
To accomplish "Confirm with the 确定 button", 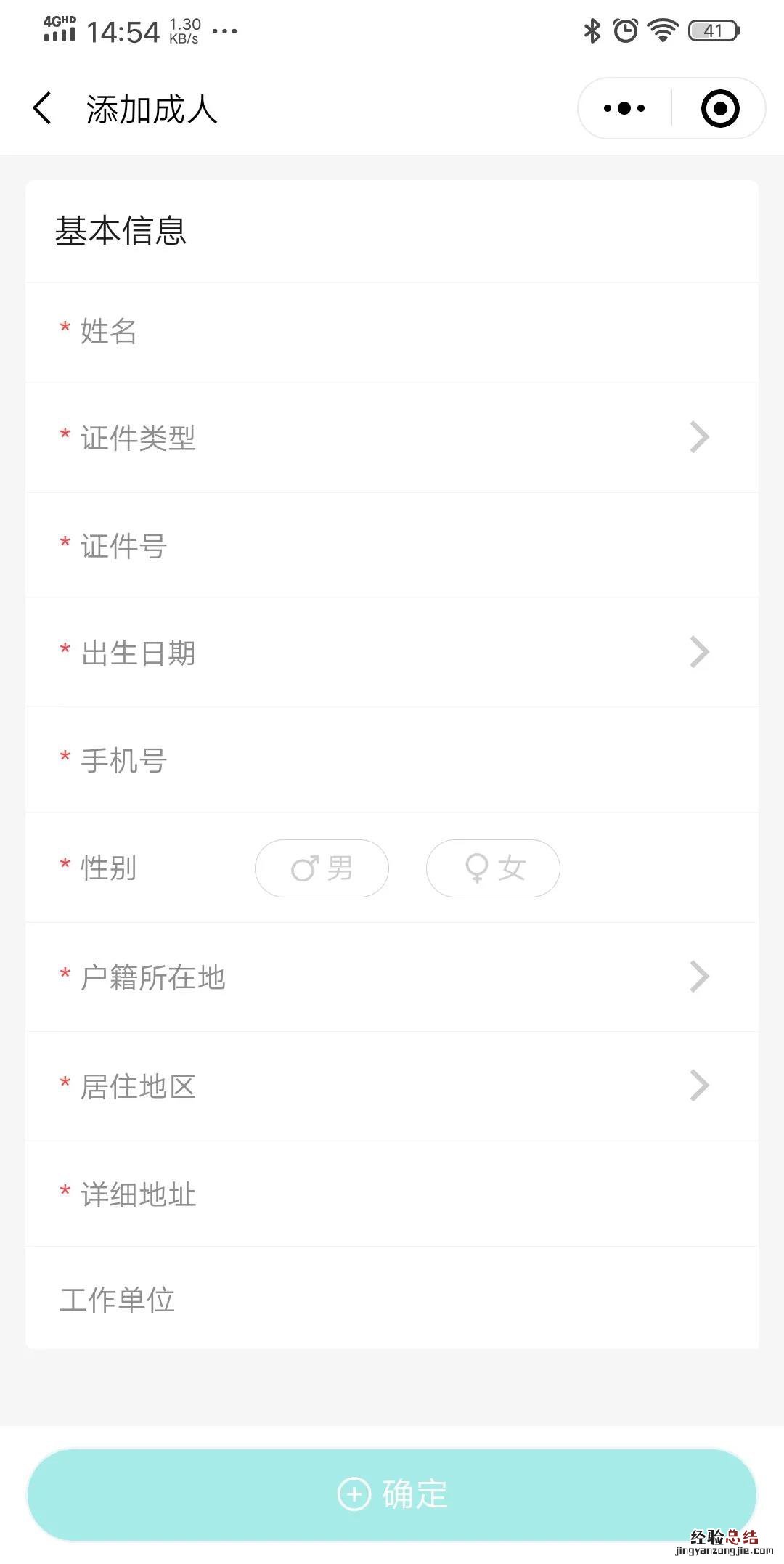I will (392, 1494).
